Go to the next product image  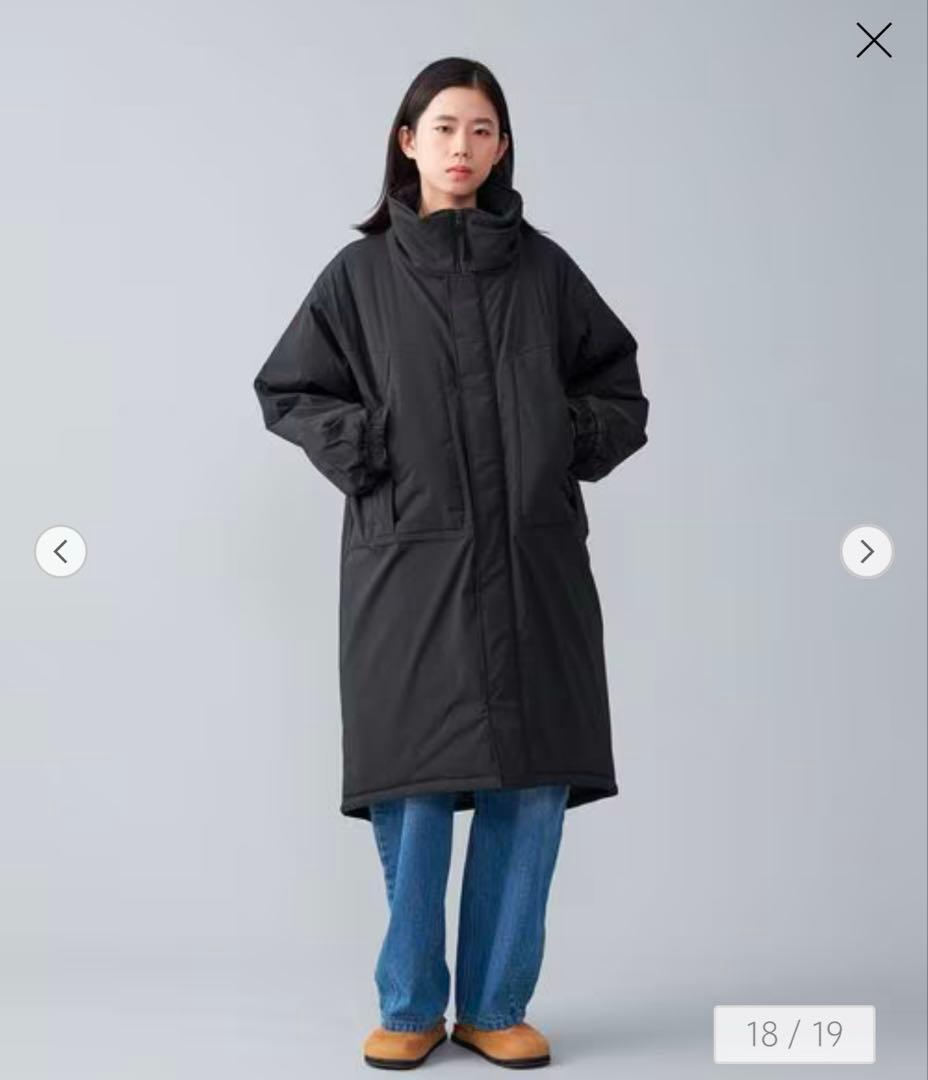tap(866, 551)
